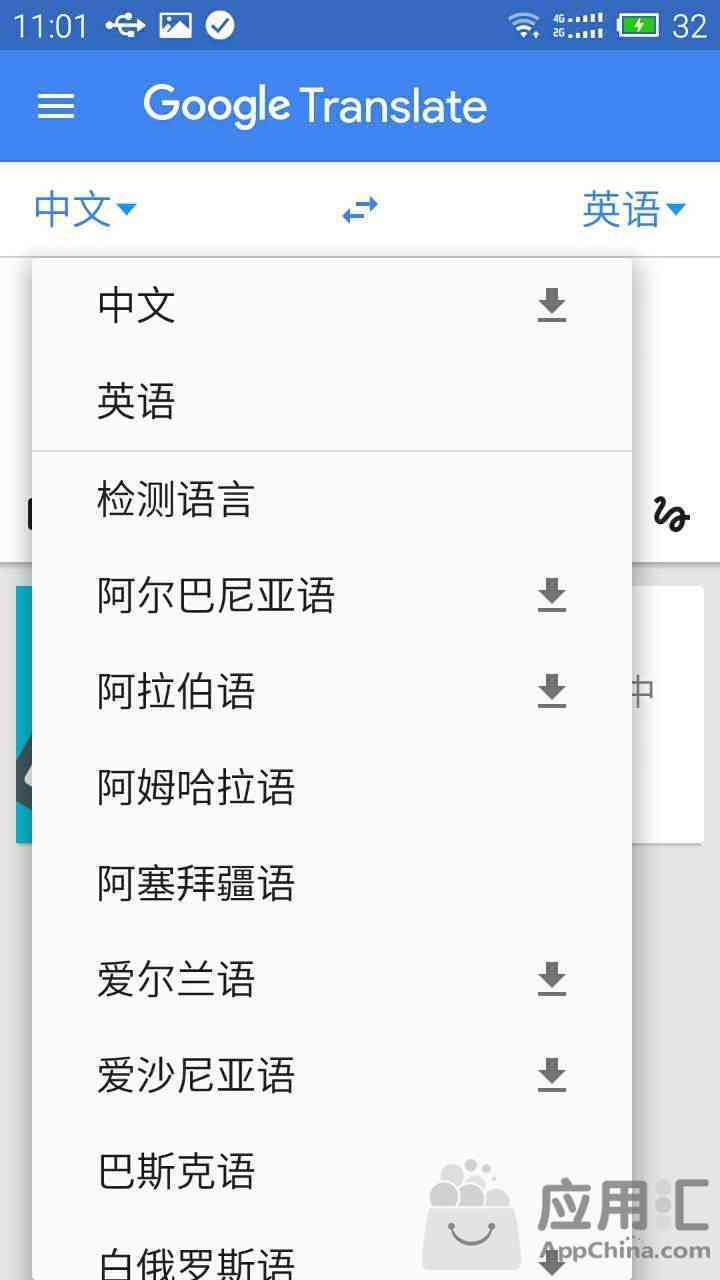This screenshot has width=720, height=1280.
Task: Choose 检测语言 option
Action: pyautogui.click(x=332, y=499)
